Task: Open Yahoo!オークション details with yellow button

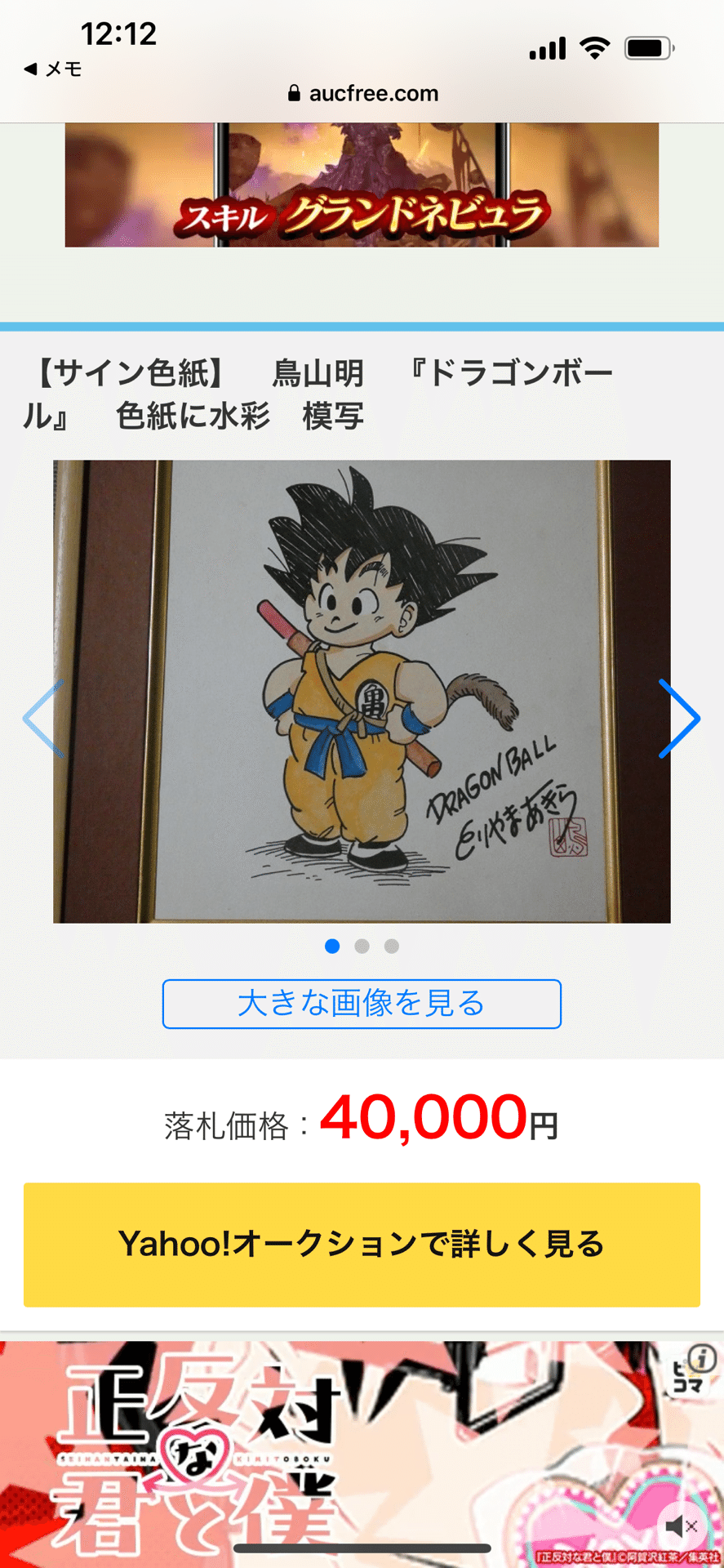Action: [362, 1245]
